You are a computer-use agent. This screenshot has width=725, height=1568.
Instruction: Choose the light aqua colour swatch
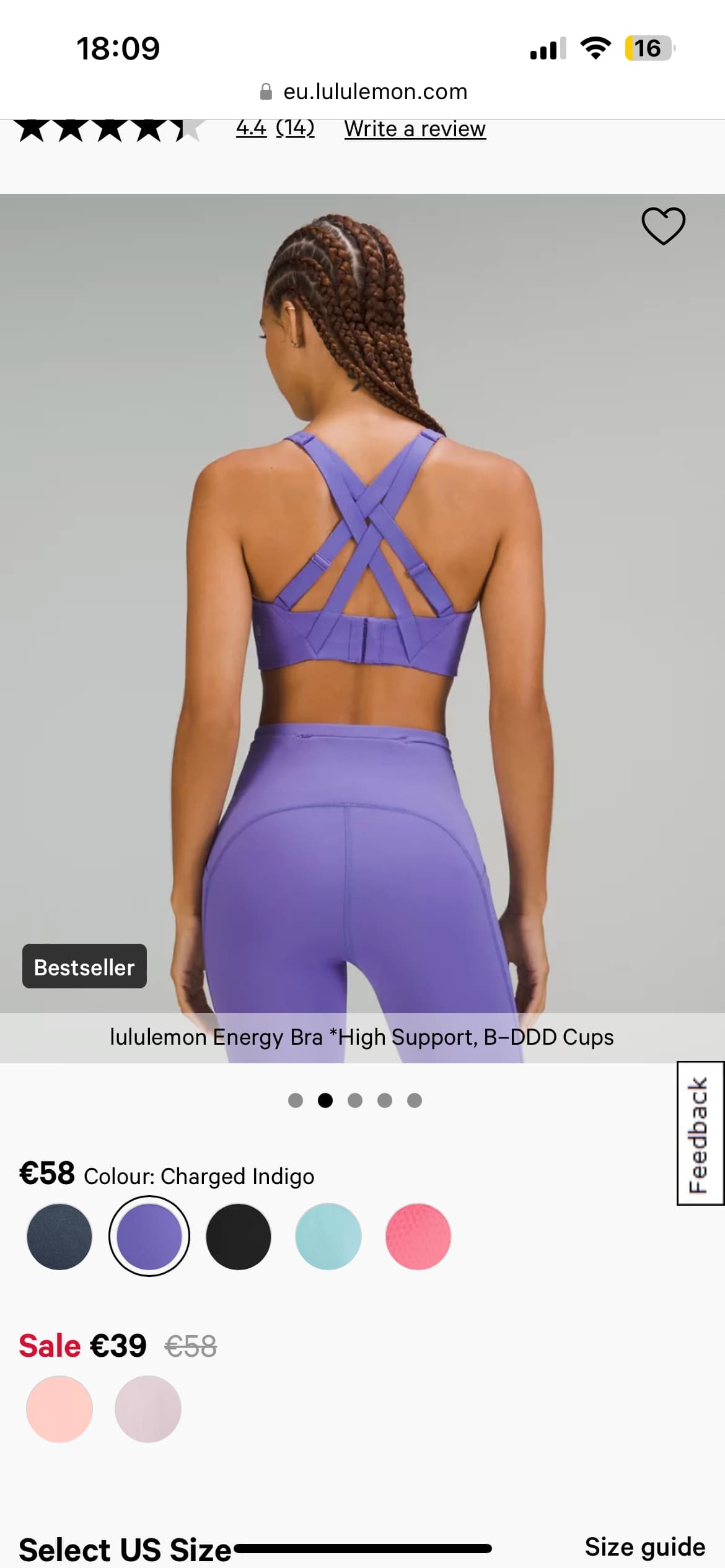click(x=328, y=1236)
